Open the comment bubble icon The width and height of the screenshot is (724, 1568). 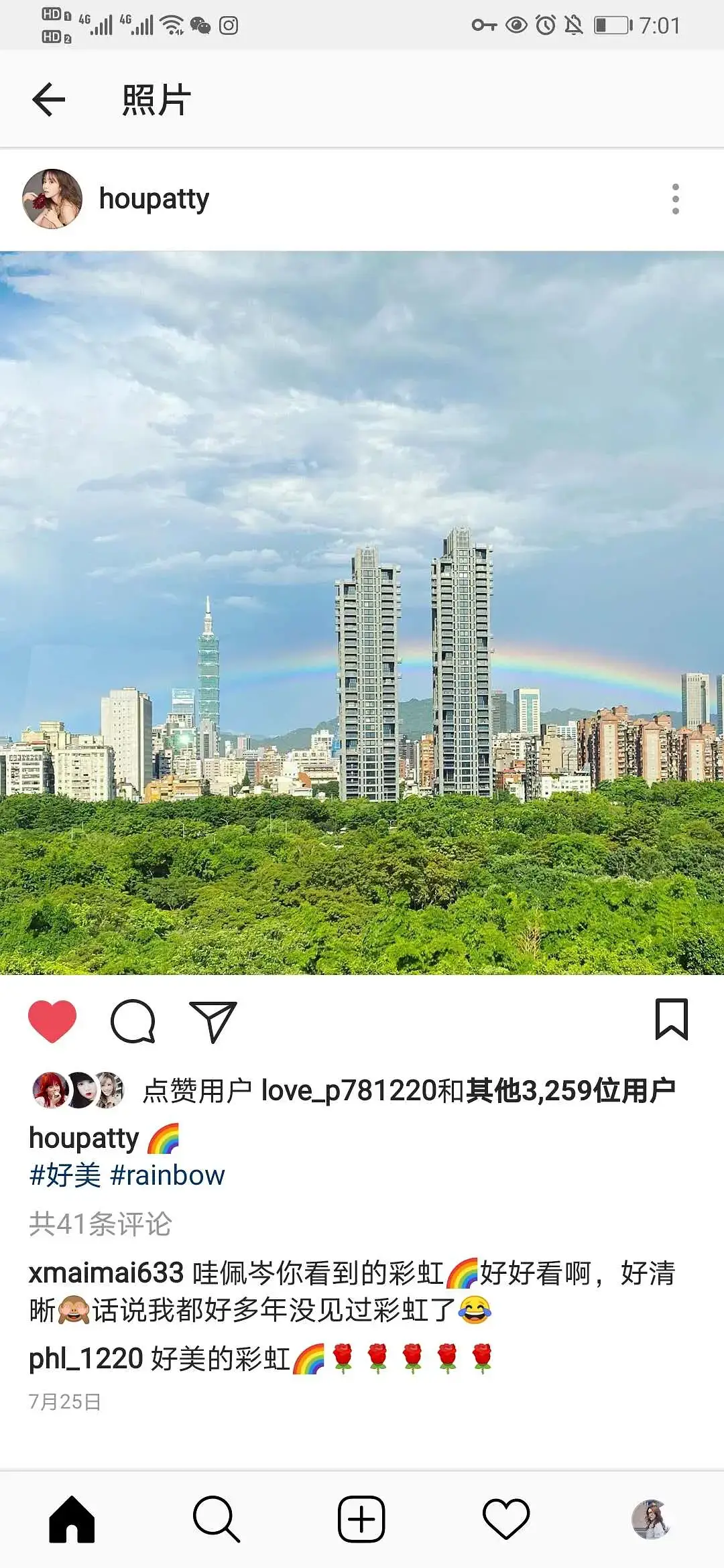point(133,1021)
